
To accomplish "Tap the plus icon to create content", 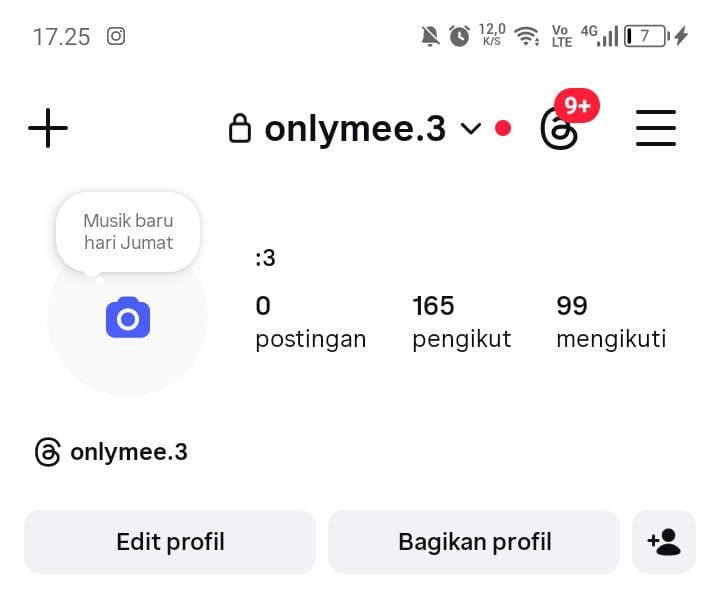I will click(x=48, y=129).
